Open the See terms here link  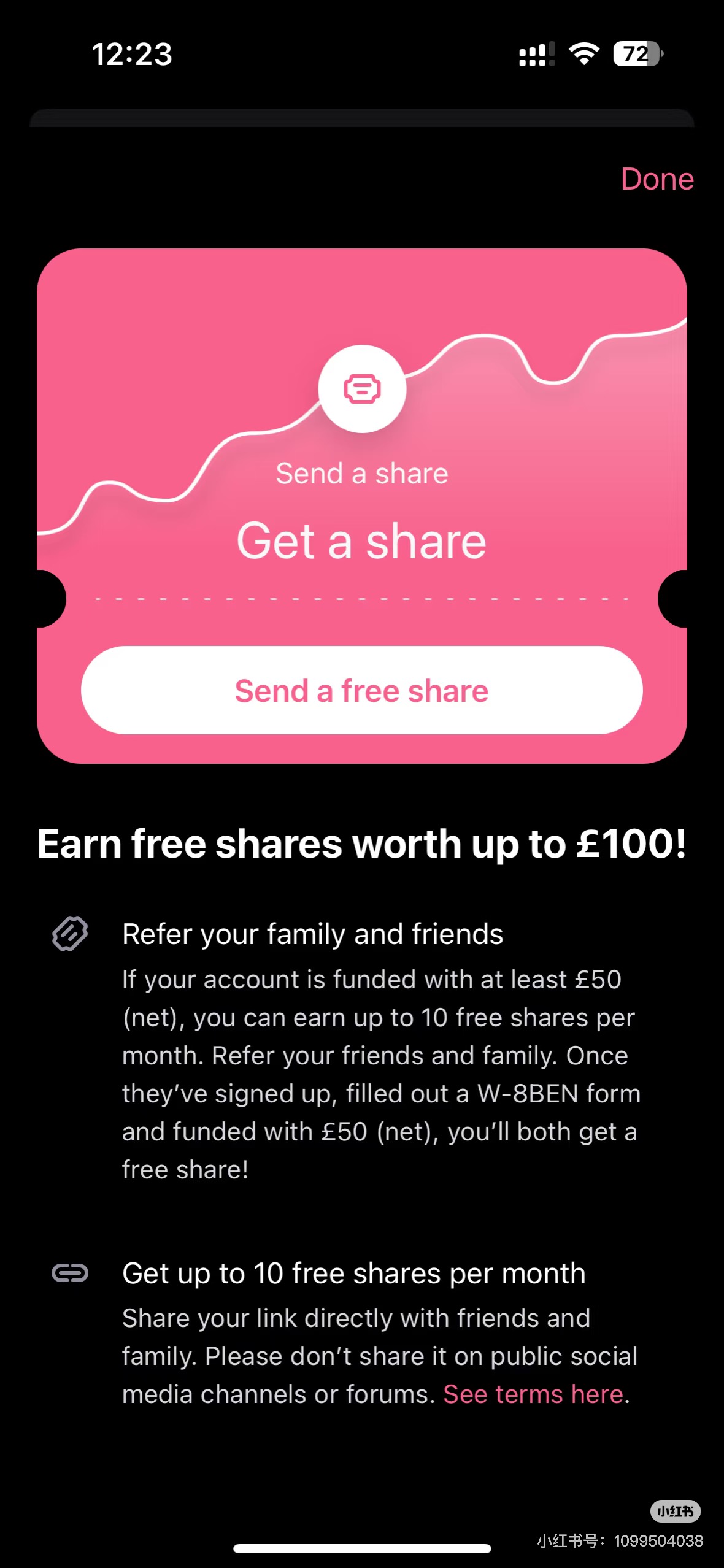533,1394
